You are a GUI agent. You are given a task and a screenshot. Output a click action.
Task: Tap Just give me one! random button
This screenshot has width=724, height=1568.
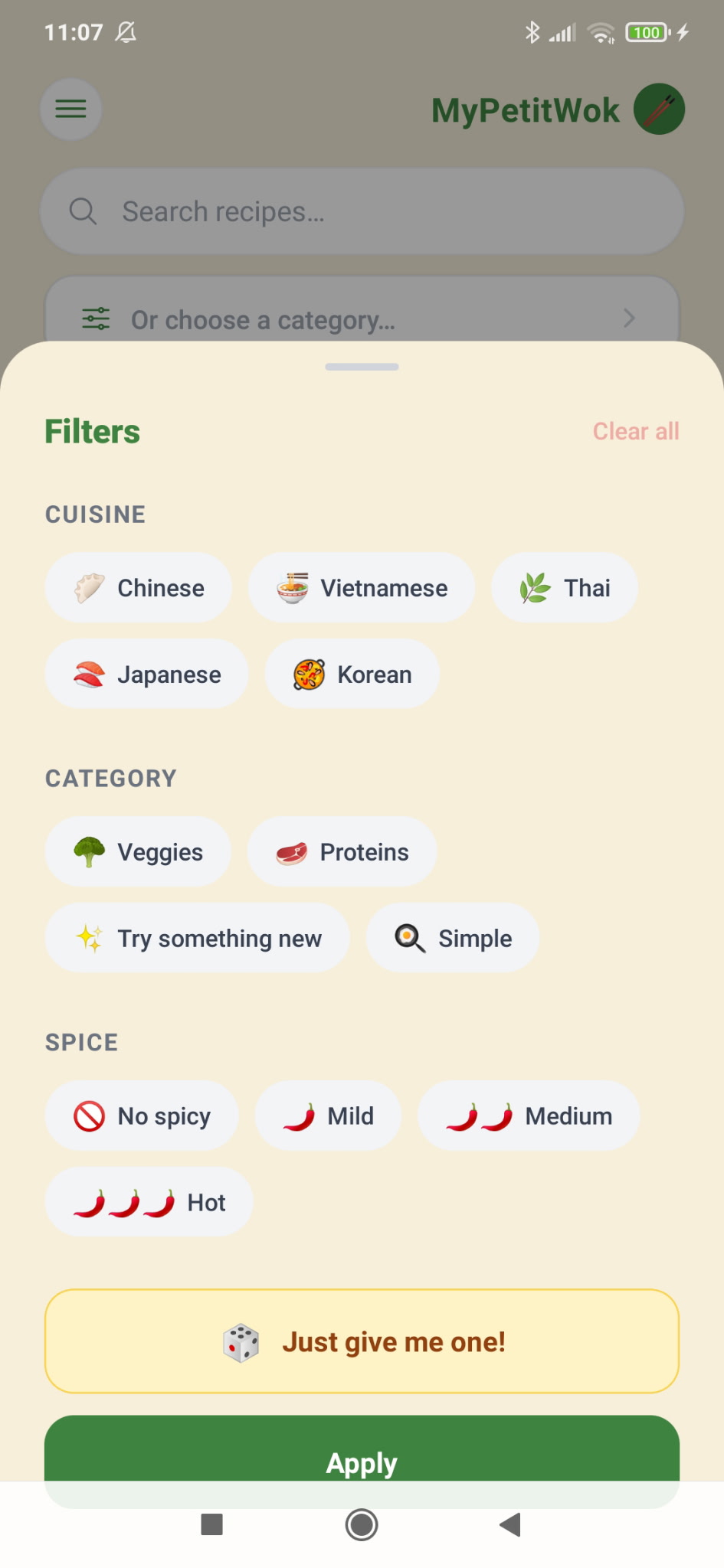point(362,1342)
